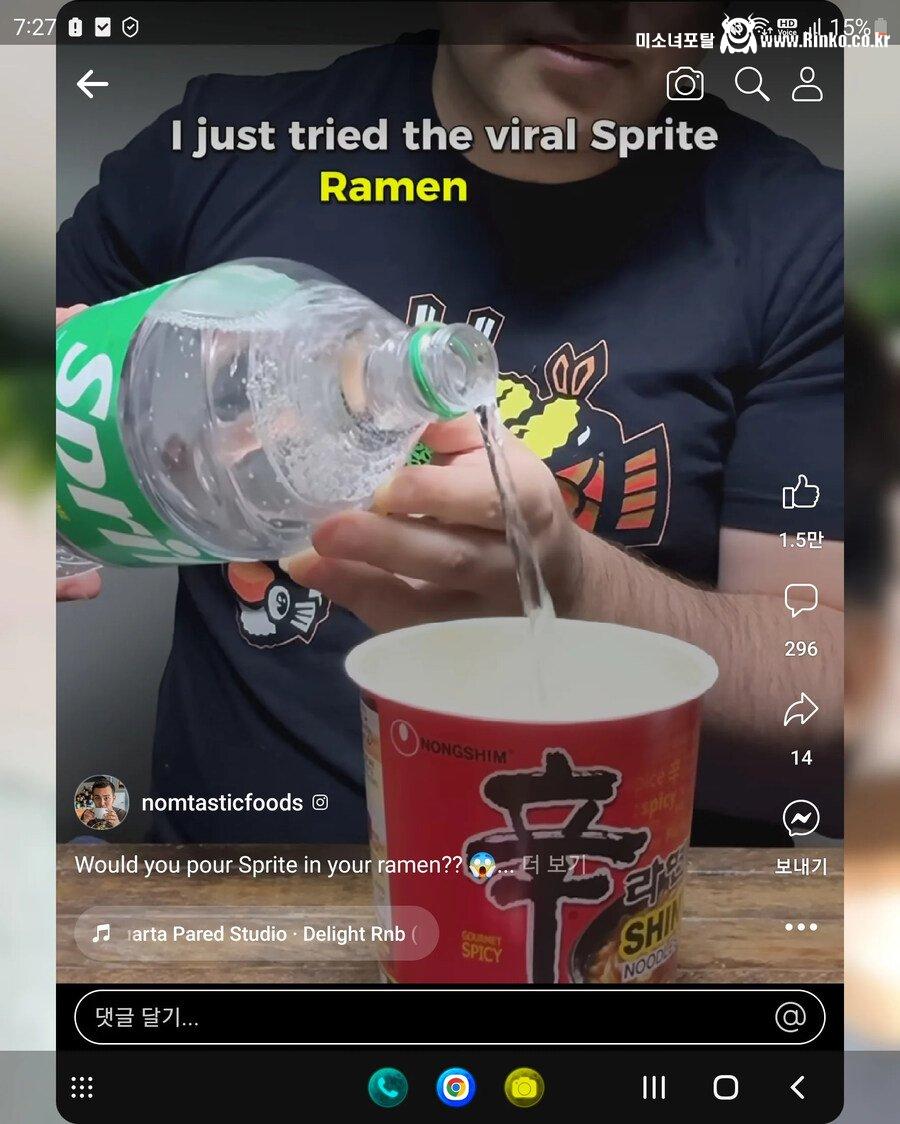Viewport: 900px width, 1124px height.
Task: Tap the @ mention icon in comment box
Action: point(790,1018)
